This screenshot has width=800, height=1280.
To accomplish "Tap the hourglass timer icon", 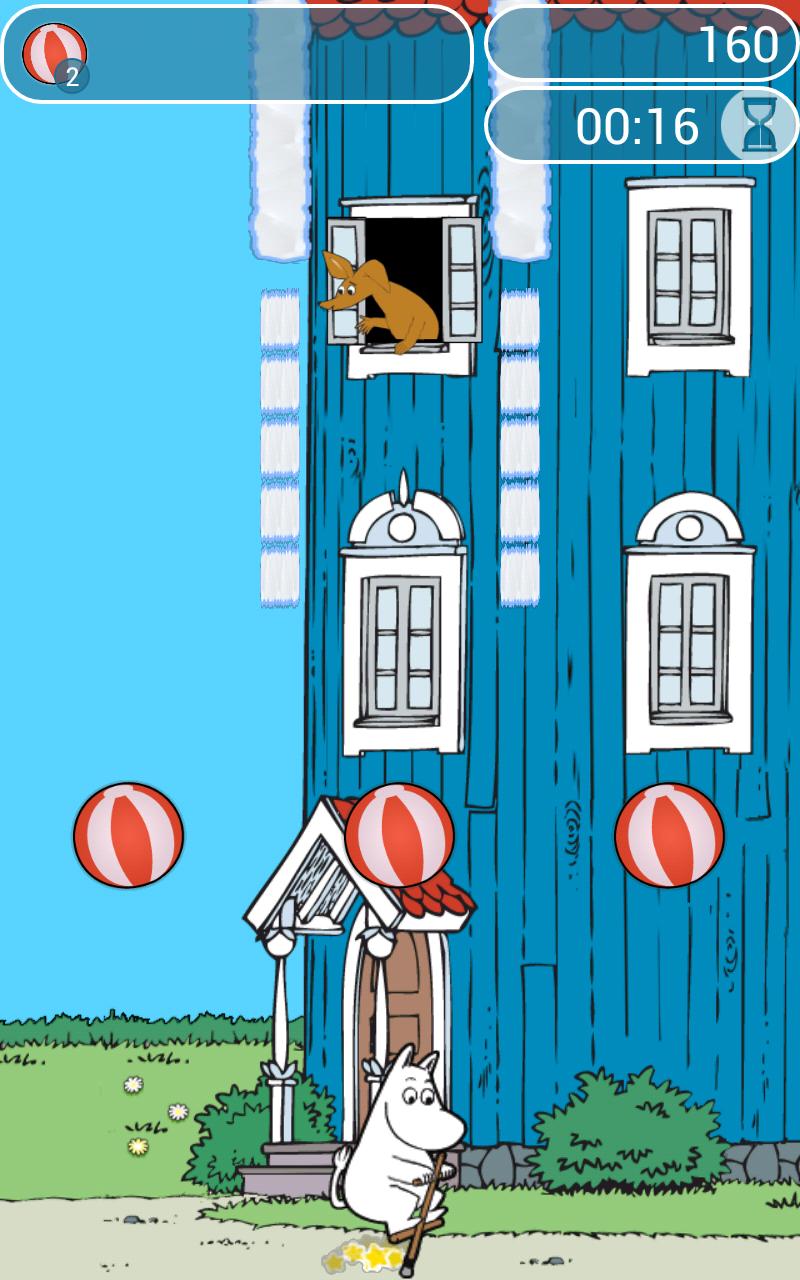I will 760,127.
